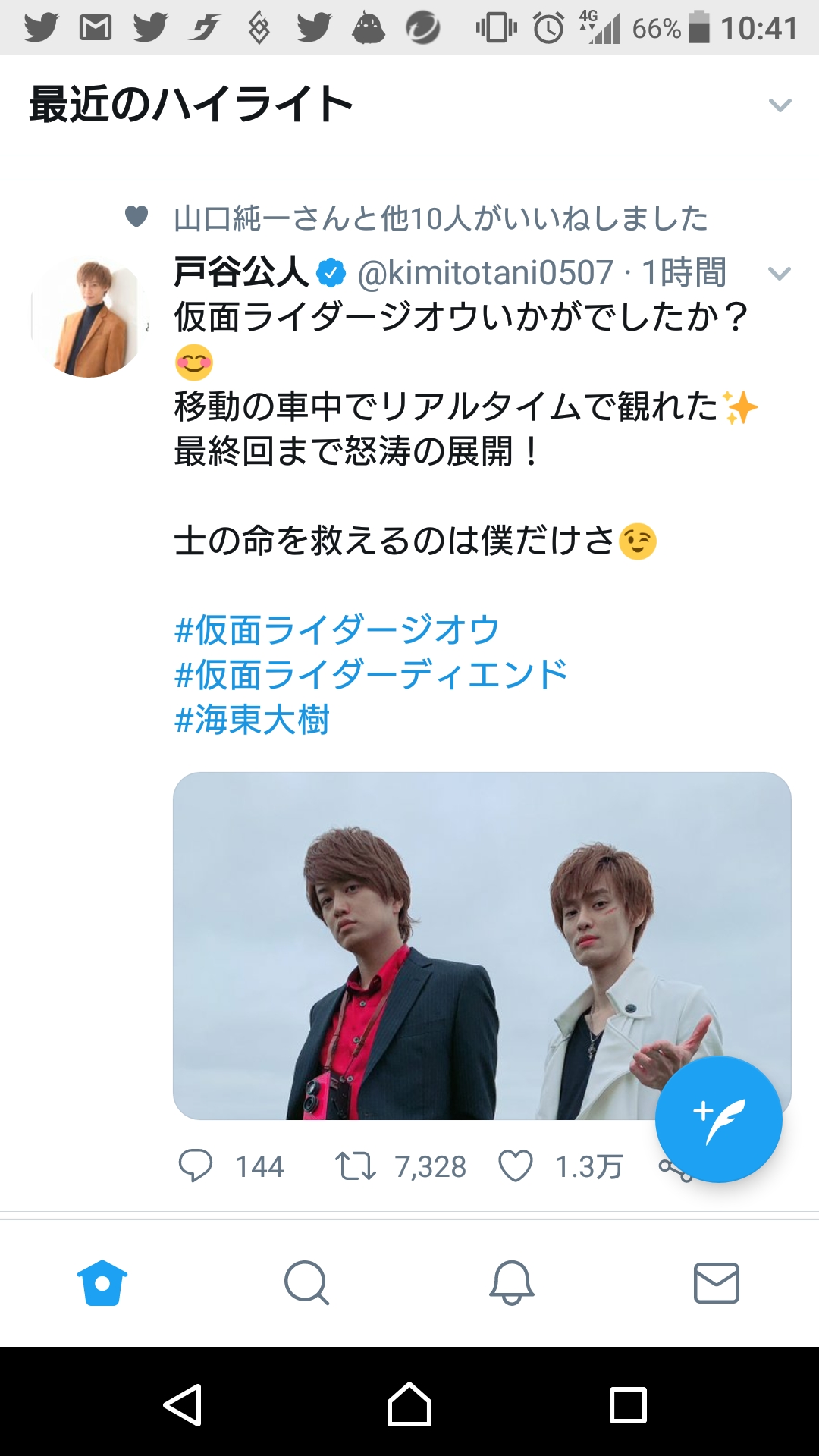Compose a new tweet

pyautogui.click(x=718, y=1119)
